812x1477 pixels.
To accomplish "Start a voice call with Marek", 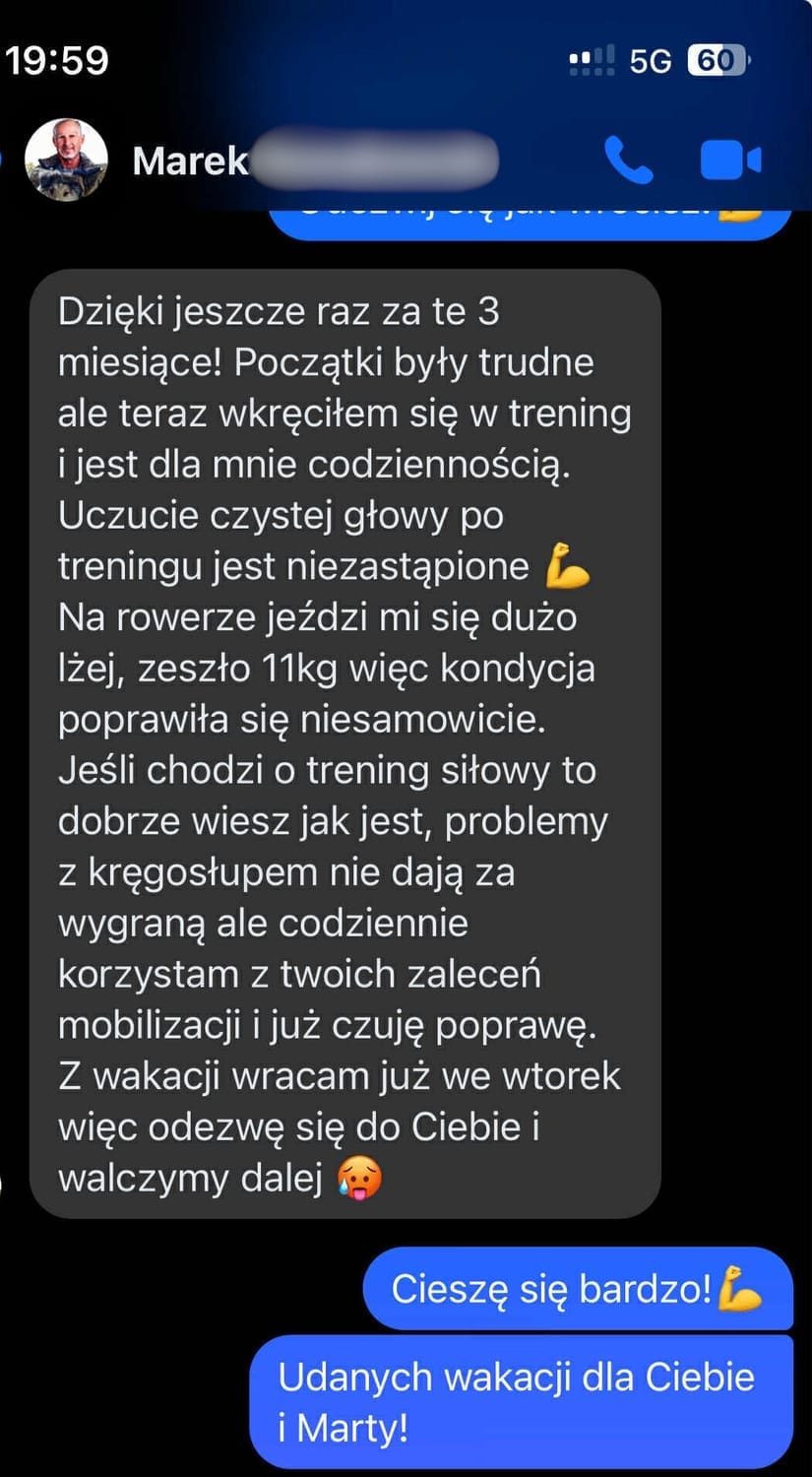I will [x=628, y=161].
